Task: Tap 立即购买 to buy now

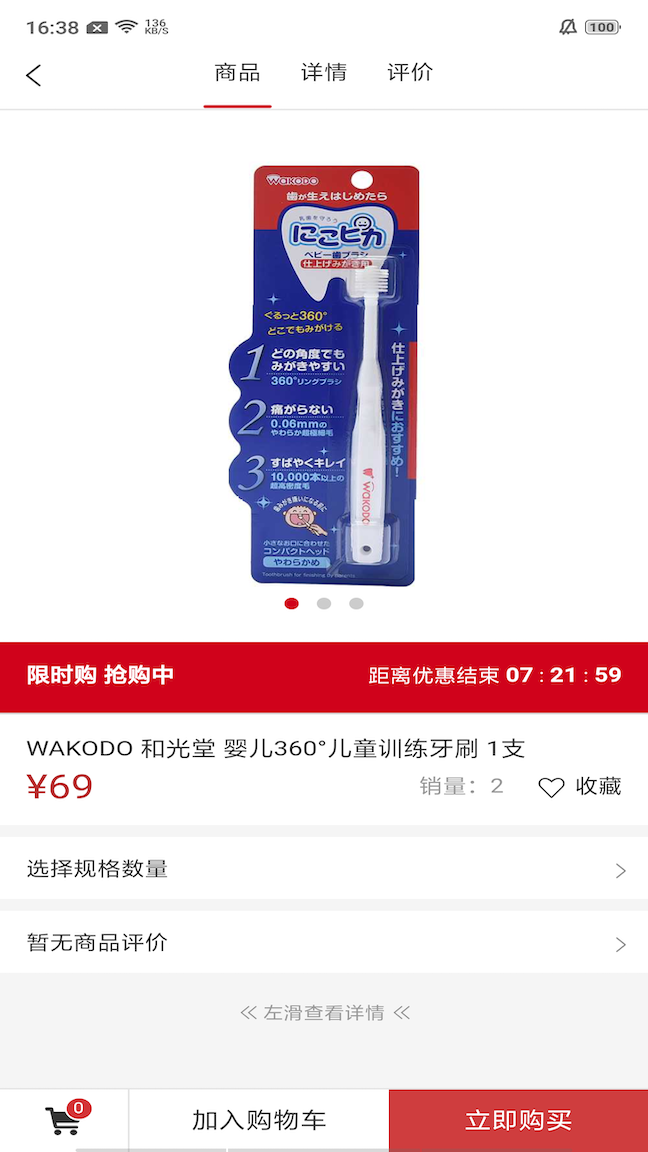Action: pos(519,1121)
